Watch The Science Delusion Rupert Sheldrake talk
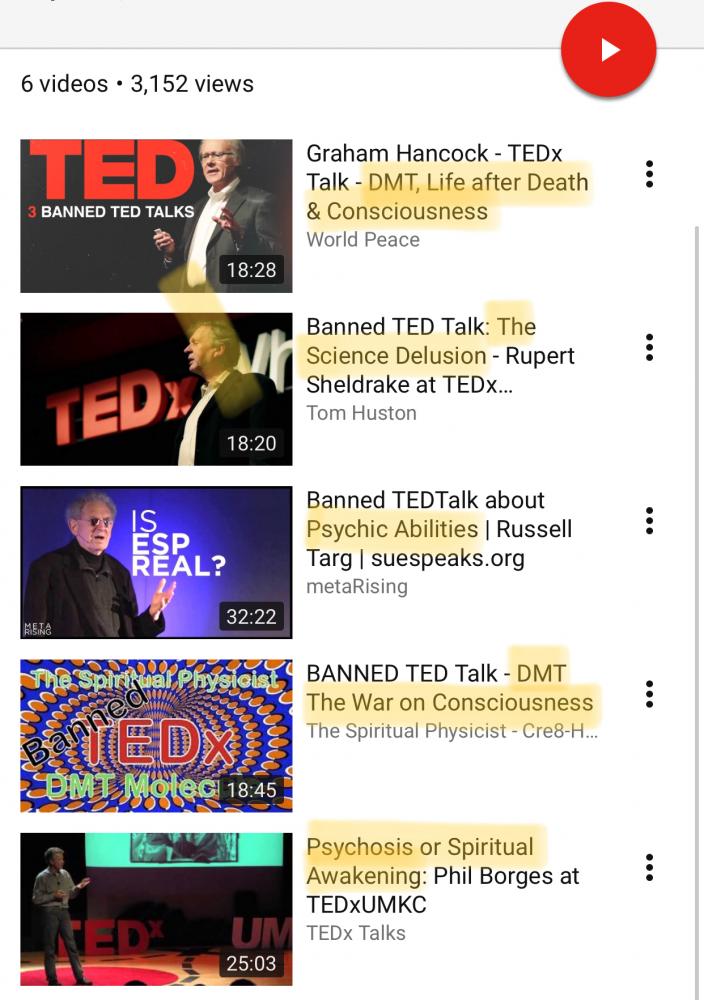 click(x=156, y=389)
